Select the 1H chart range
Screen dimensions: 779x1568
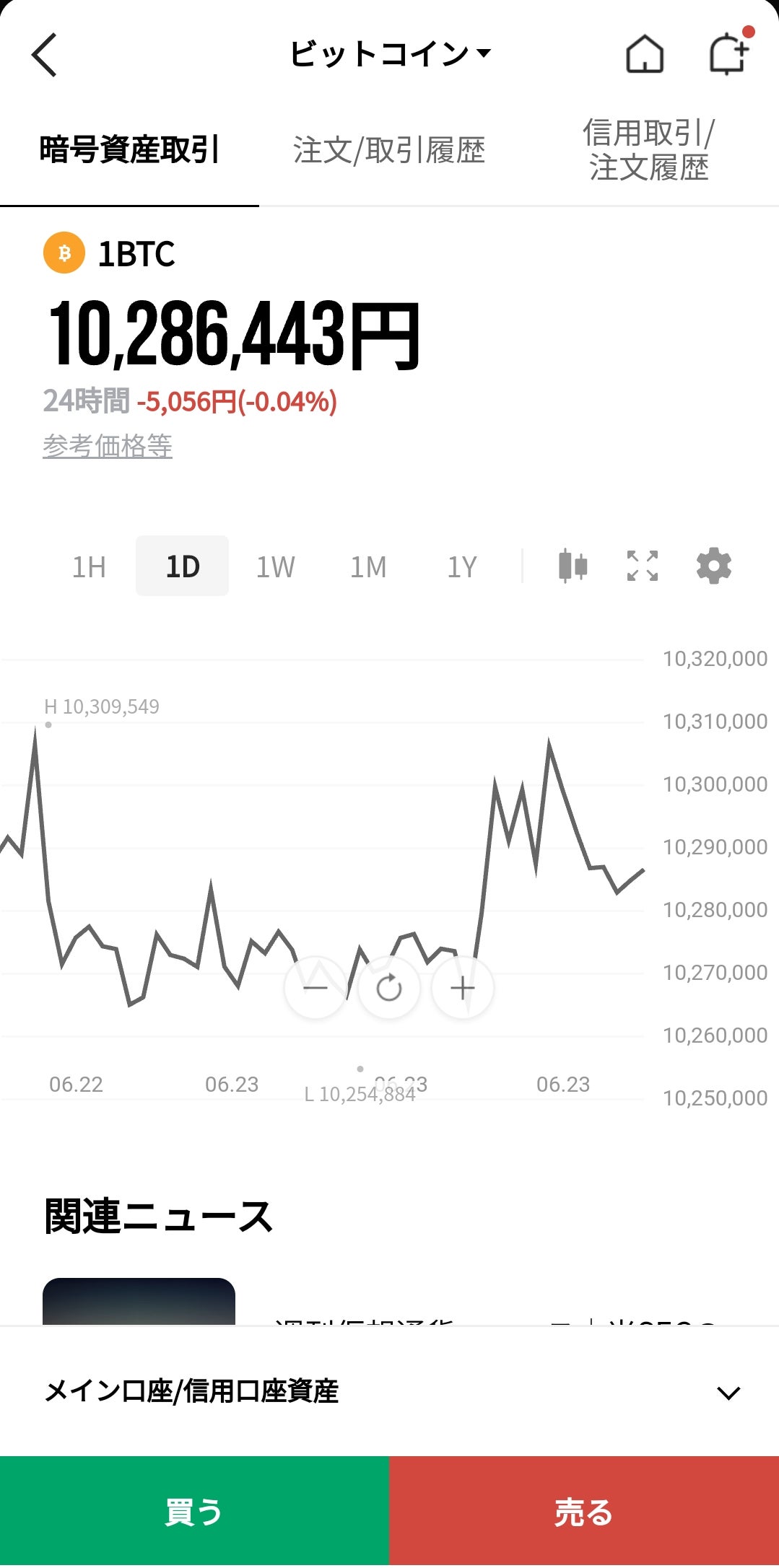pos(89,567)
